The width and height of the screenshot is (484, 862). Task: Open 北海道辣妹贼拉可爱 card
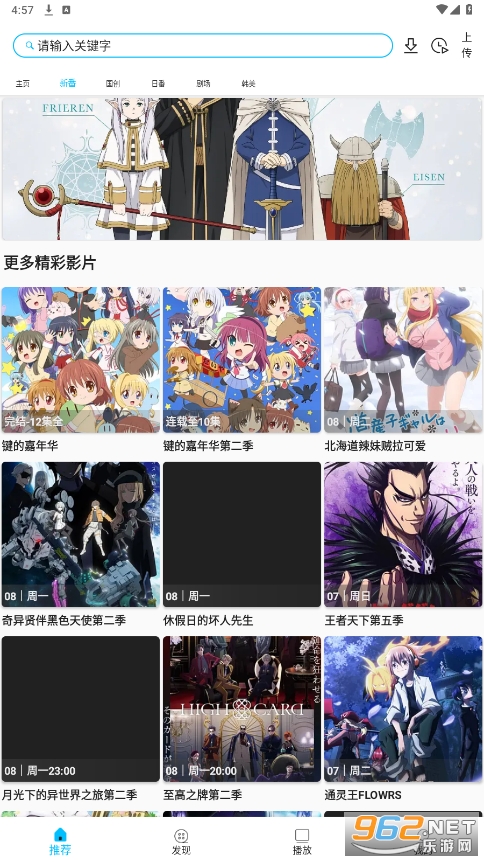[403, 369]
